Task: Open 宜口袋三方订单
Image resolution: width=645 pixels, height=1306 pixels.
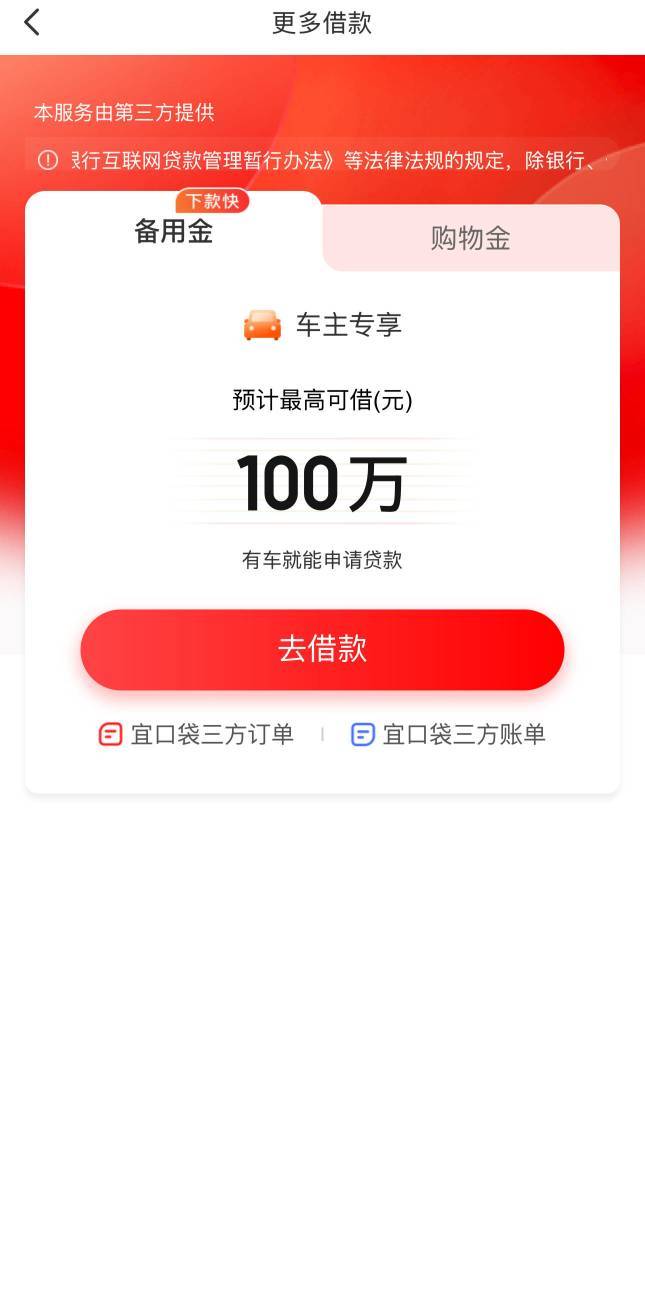Action: pos(196,735)
